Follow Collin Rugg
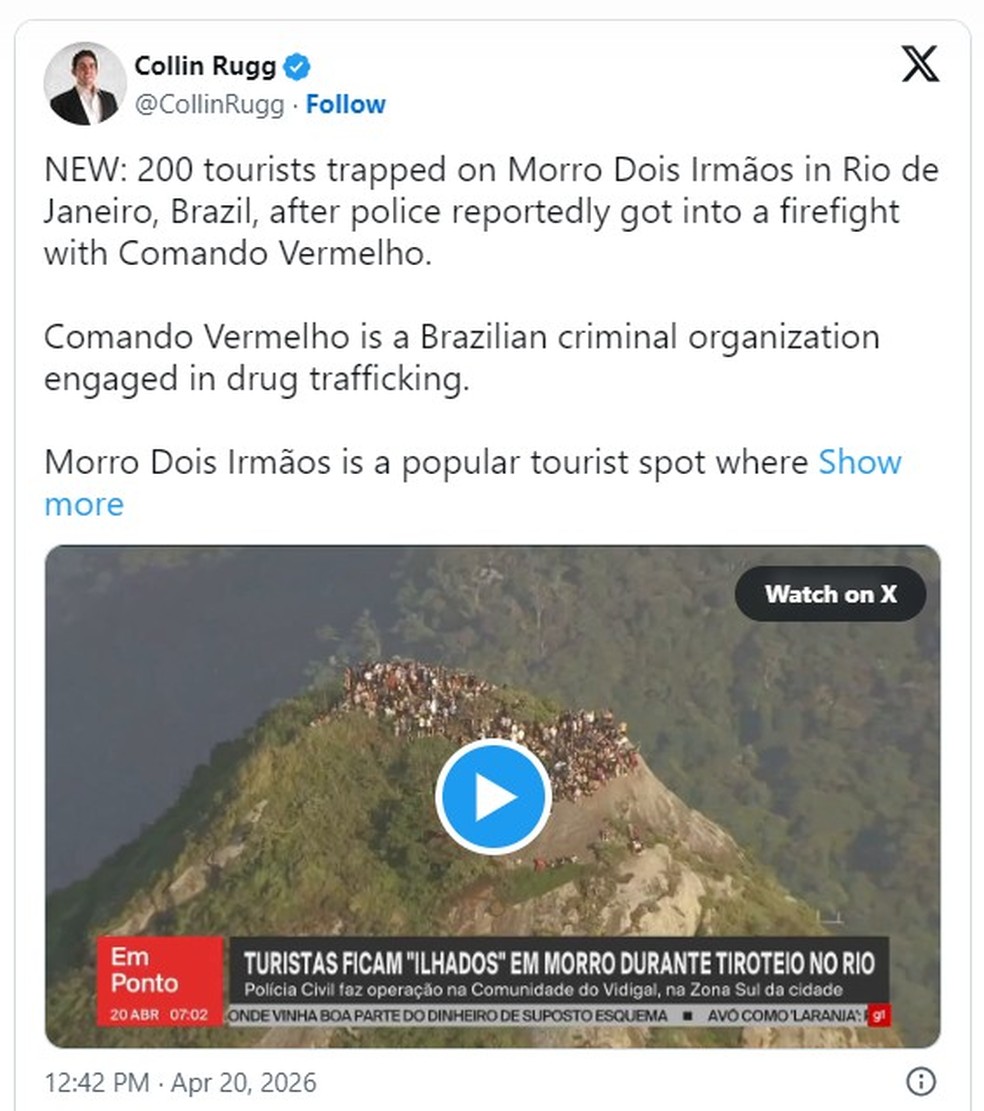Image resolution: width=984 pixels, height=1111 pixels. pyautogui.click(x=345, y=104)
